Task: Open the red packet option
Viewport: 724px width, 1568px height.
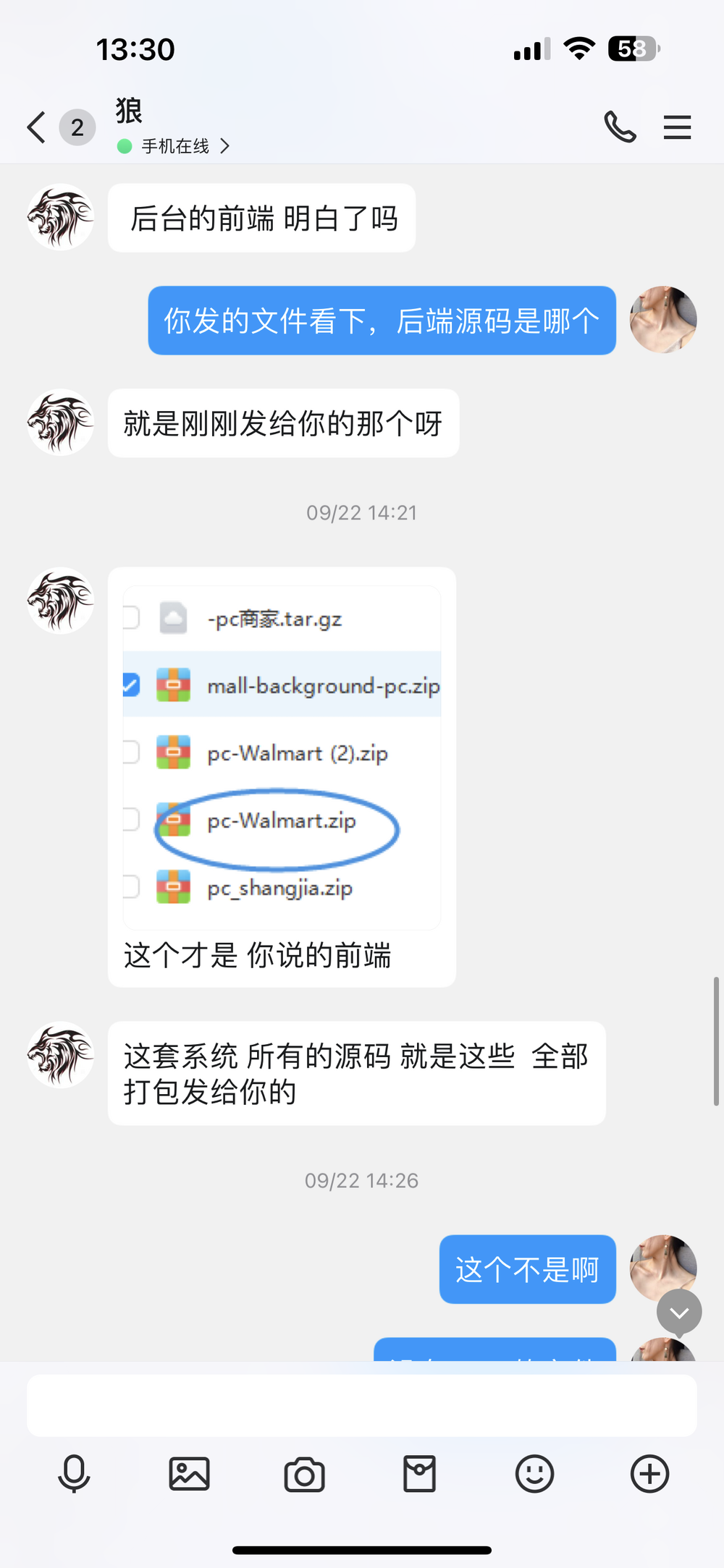Action: coord(419,1474)
